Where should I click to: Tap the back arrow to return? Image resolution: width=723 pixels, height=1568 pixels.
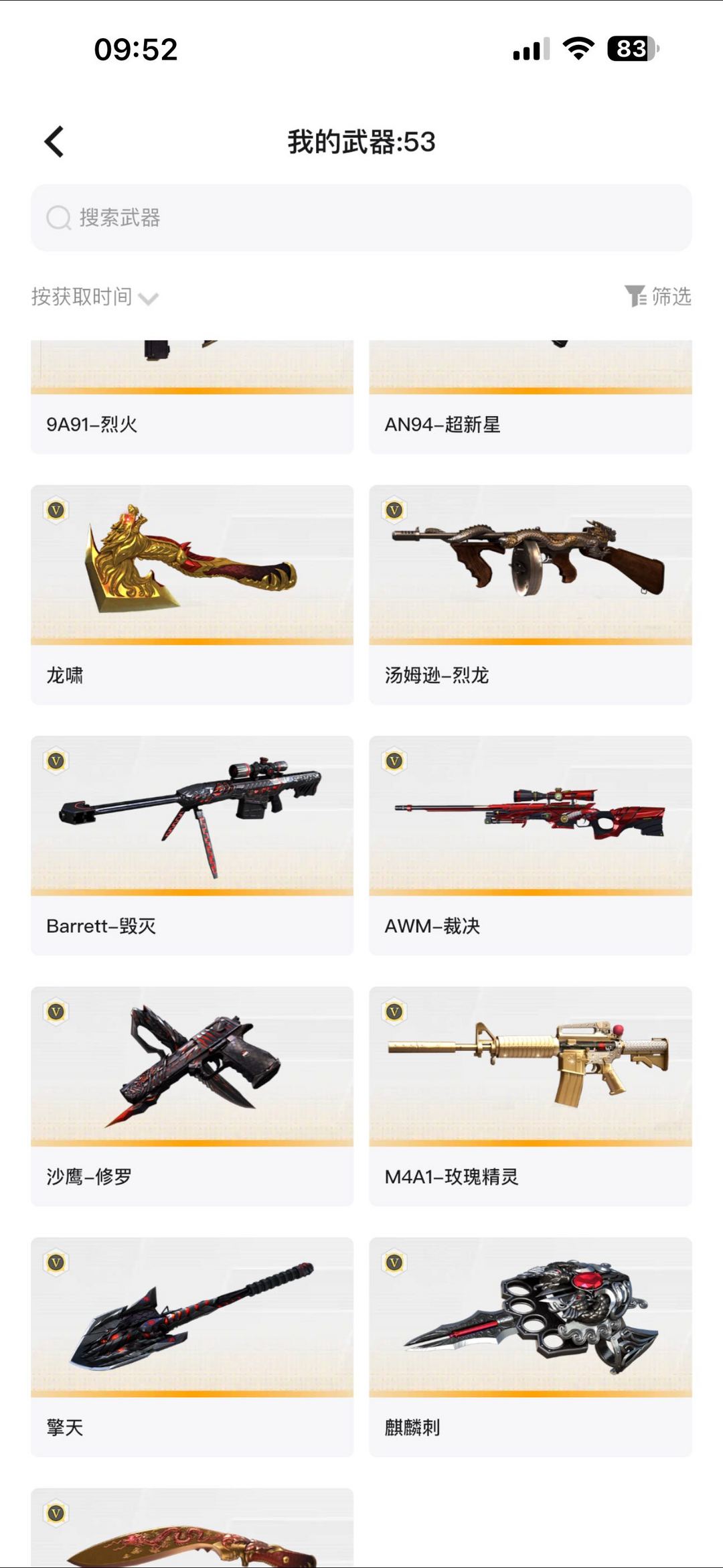(54, 141)
